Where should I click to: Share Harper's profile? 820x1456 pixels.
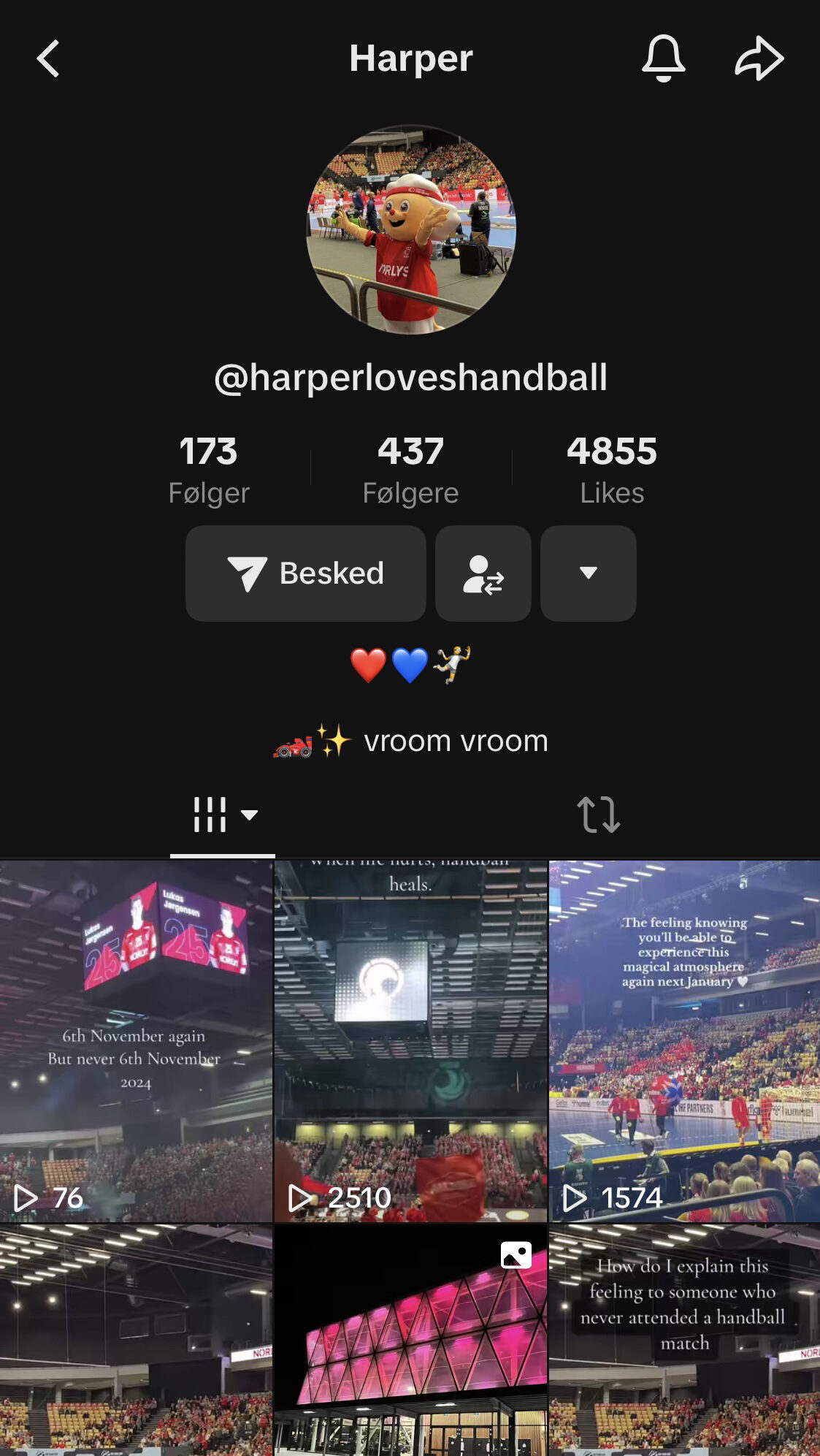tap(759, 58)
